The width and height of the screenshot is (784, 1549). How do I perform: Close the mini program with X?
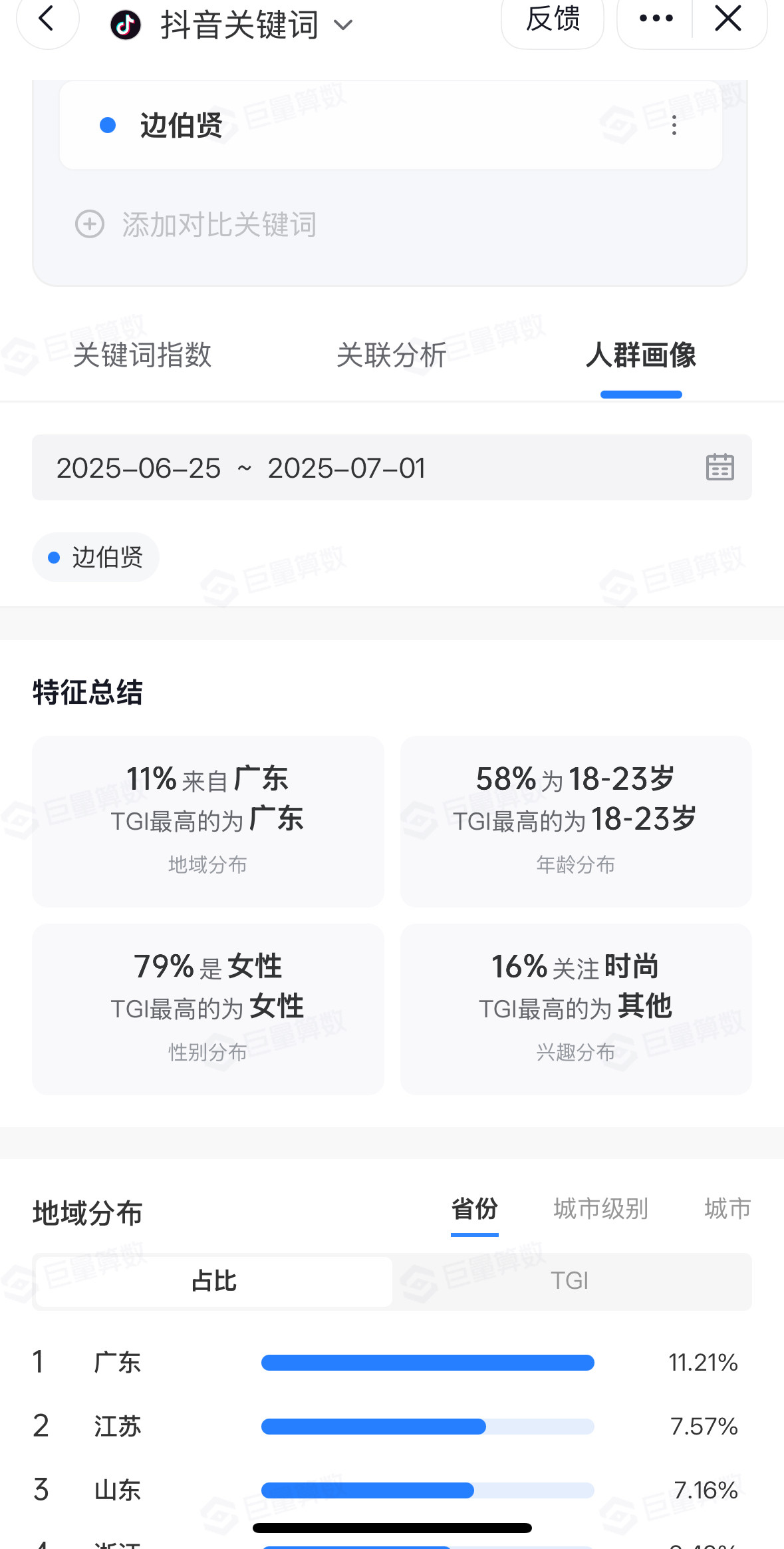728,19
